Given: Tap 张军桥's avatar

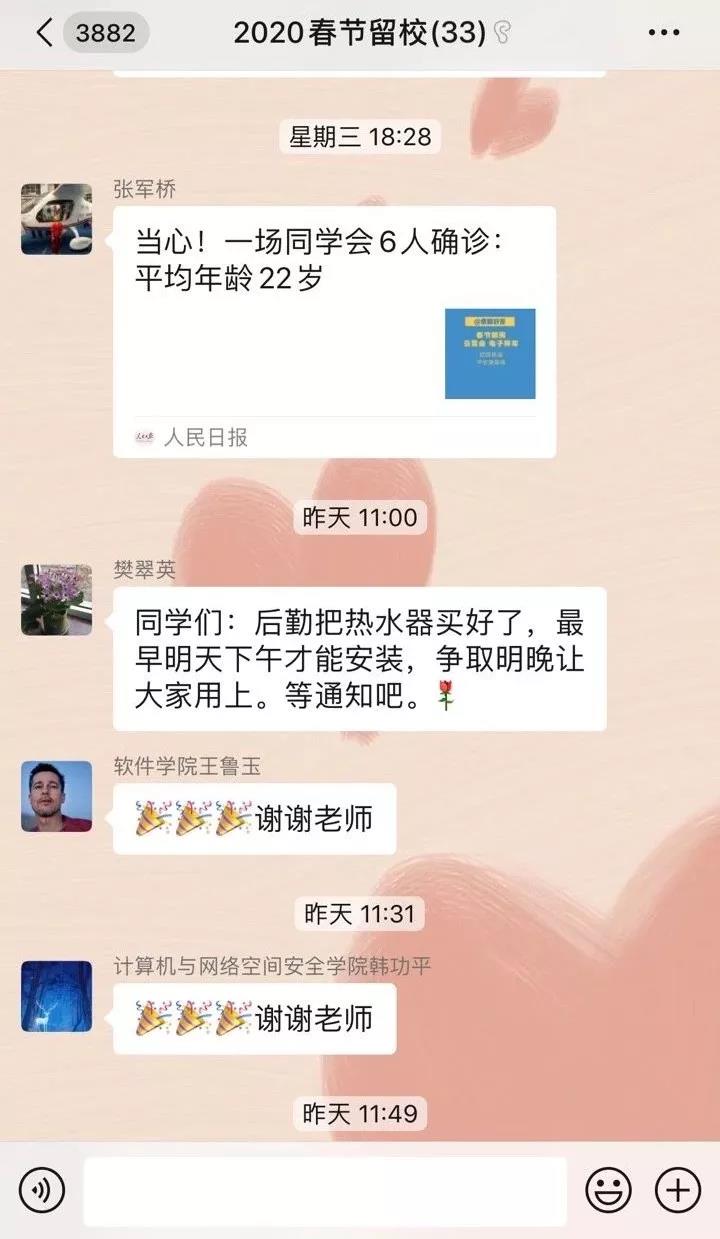Looking at the screenshot, I should pyautogui.click(x=57, y=219).
